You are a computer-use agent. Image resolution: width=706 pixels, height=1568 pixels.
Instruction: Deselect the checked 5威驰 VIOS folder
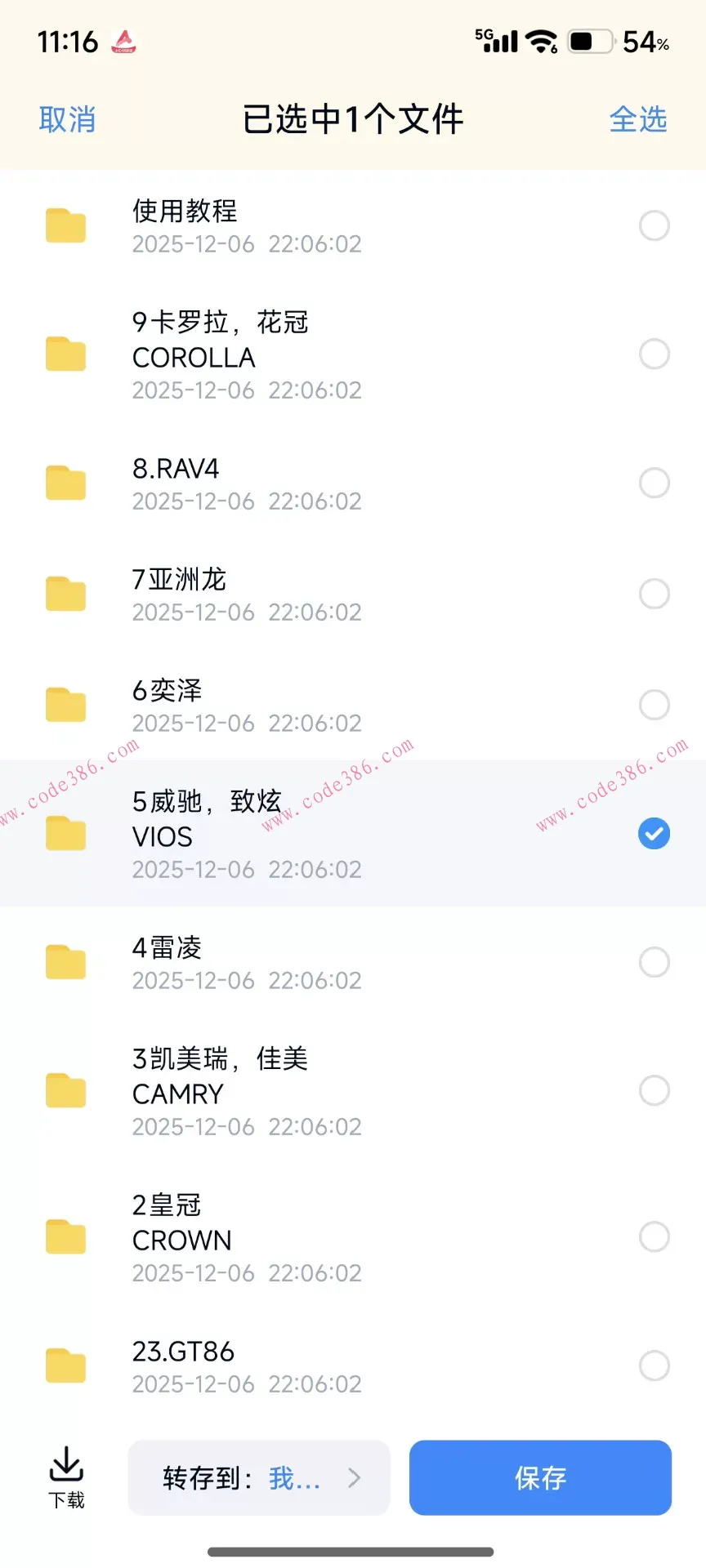(x=654, y=834)
